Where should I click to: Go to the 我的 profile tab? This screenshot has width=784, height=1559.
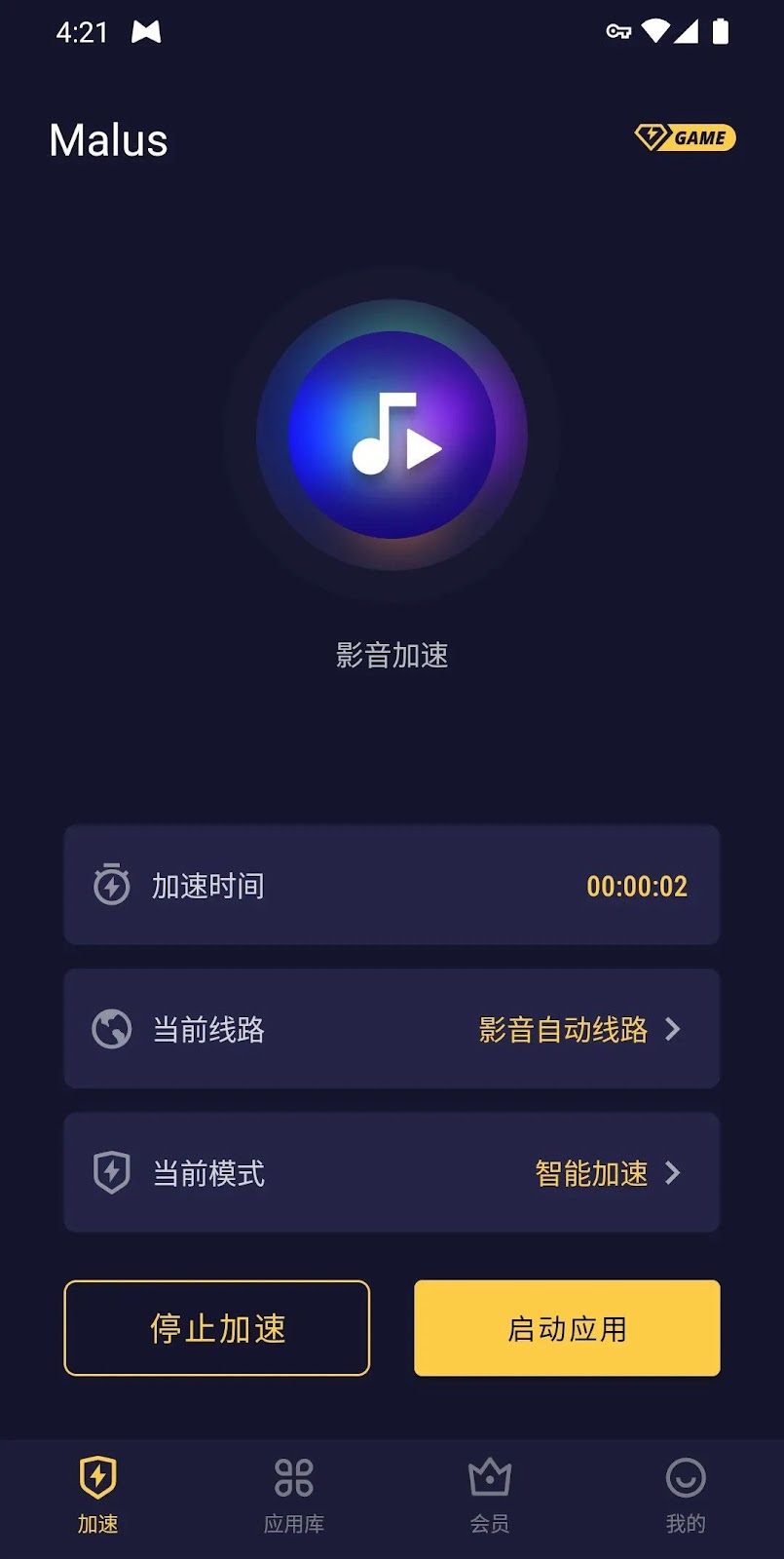pos(686,1496)
